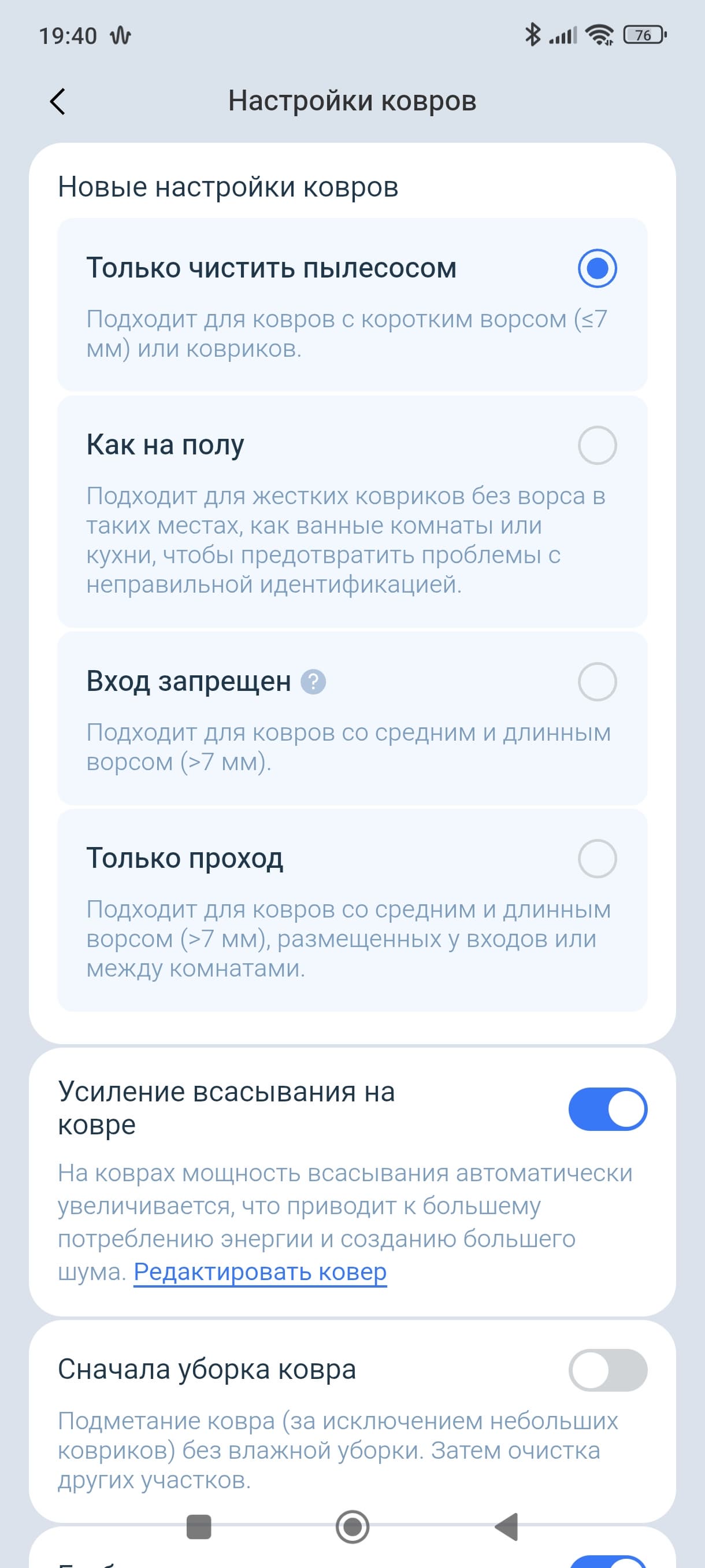Go back from carpet settings

tap(58, 101)
